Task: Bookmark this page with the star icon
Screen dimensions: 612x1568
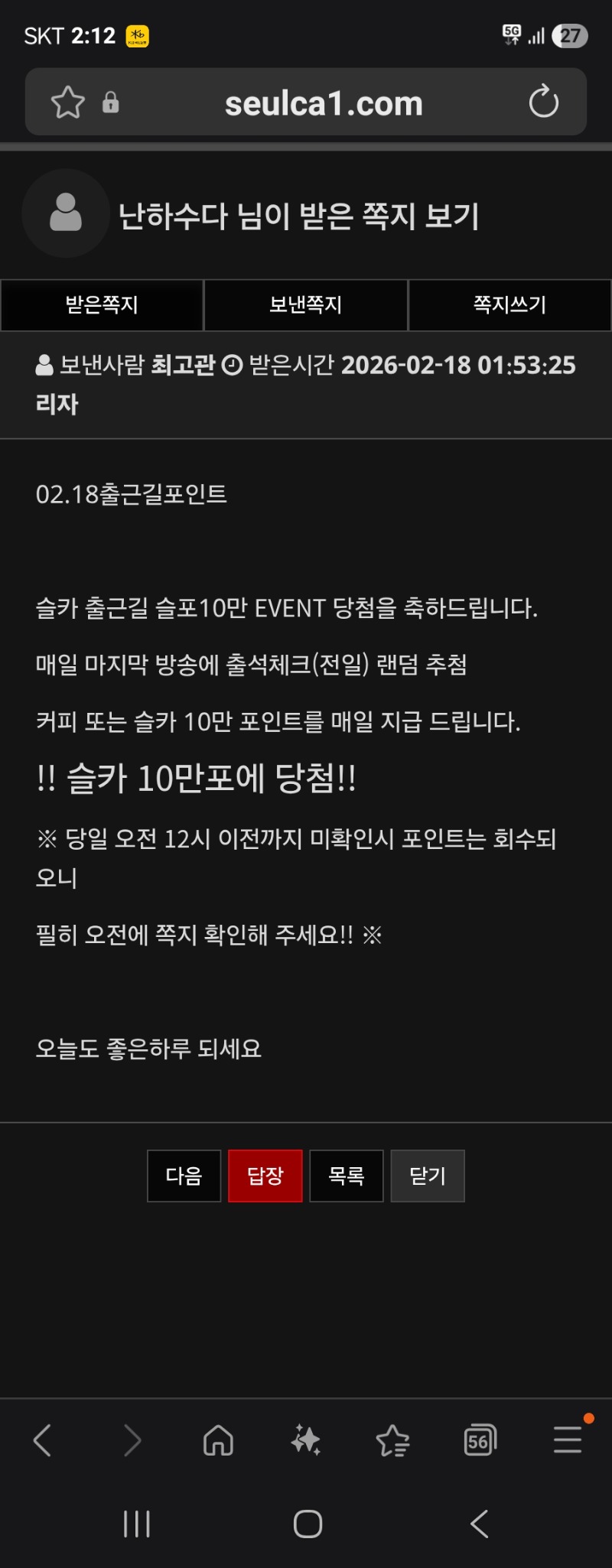Action: click(x=67, y=102)
